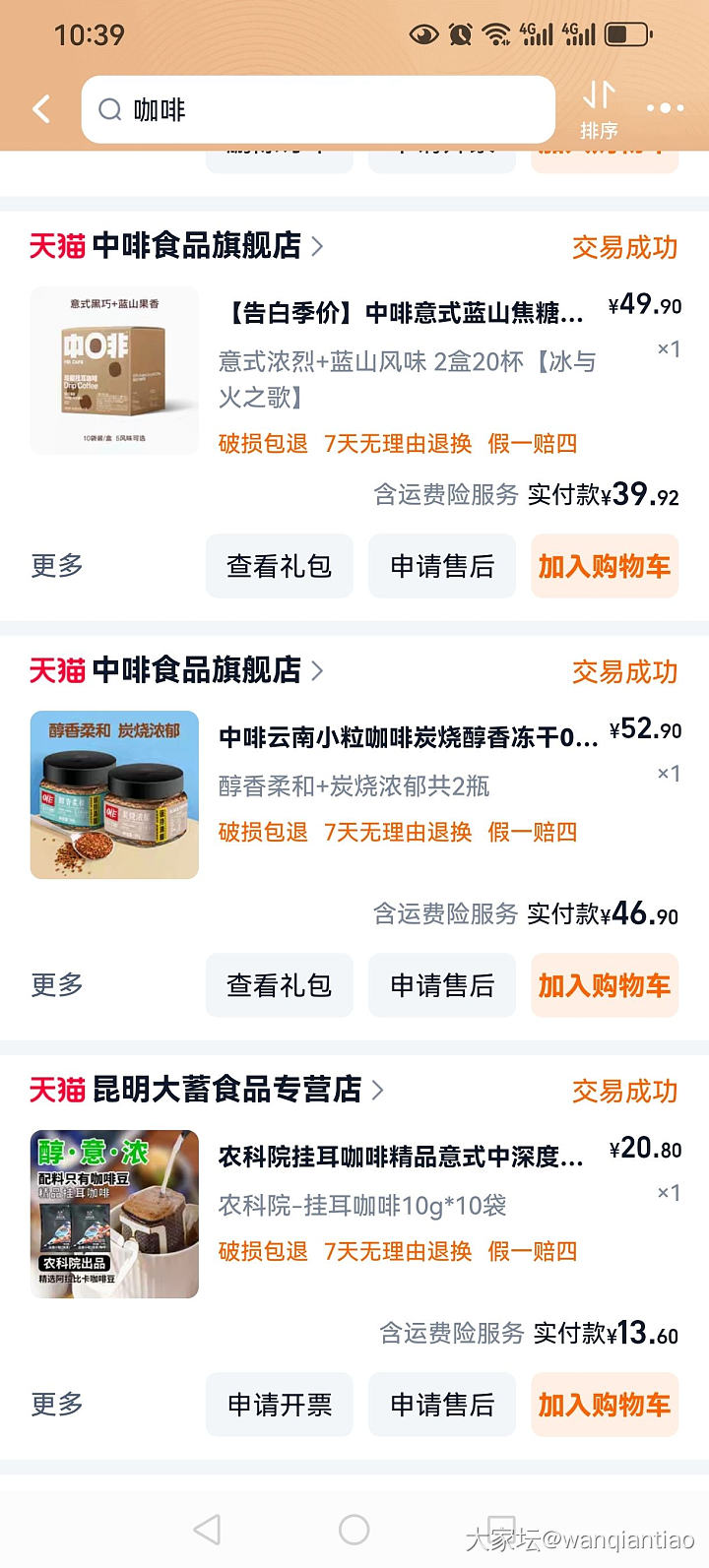Tap 申请售后 for the 意式蓝山 order
The width and height of the screenshot is (709, 1568).
(442, 566)
